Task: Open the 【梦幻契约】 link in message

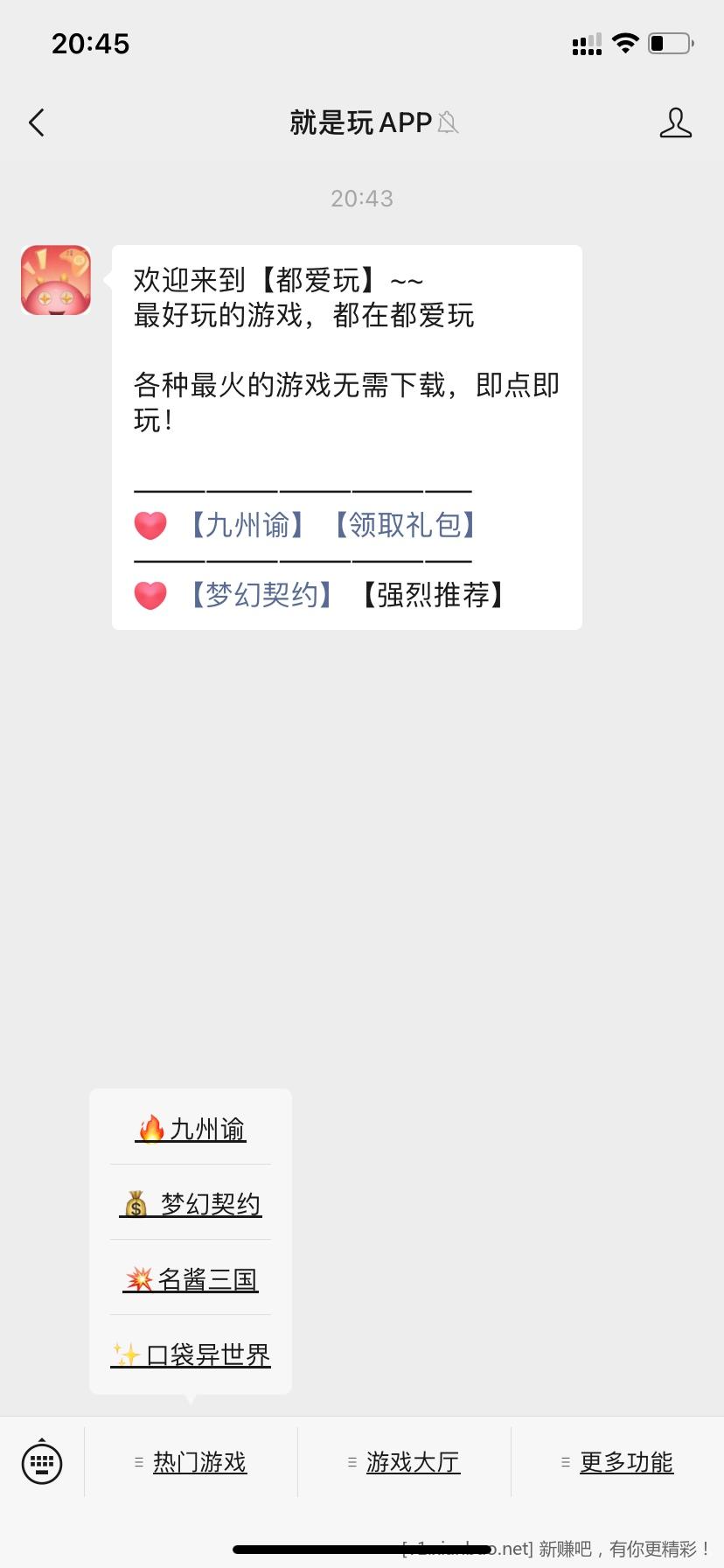Action: pos(261,595)
